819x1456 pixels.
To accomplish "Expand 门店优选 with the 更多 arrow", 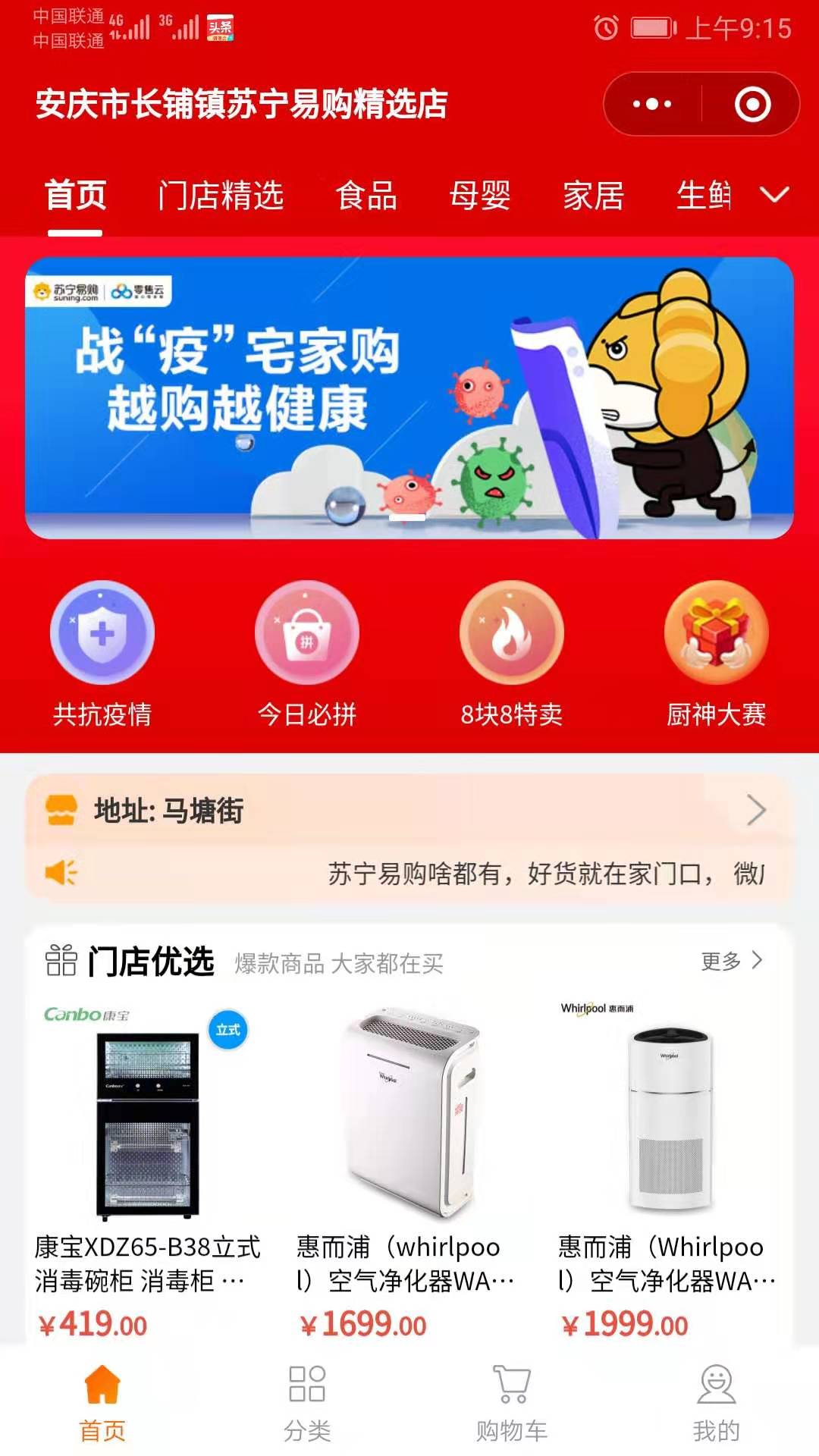I will pos(756,959).
